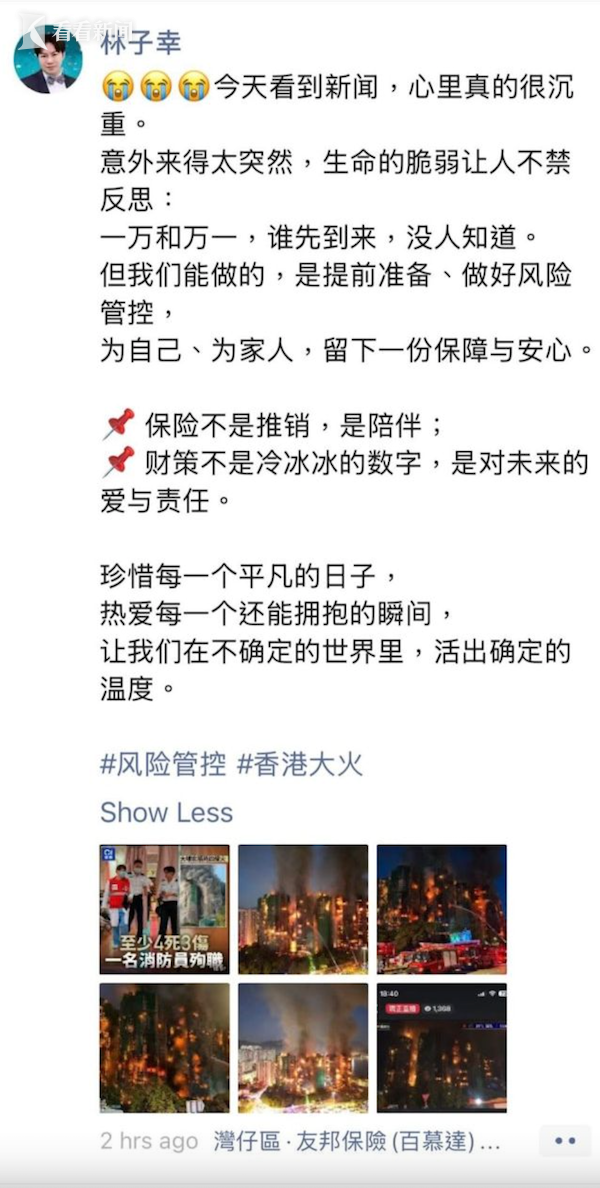Screen dimensions: 600x1188
Task: View the close-up burning building photo
Action: click(164, 1047)
